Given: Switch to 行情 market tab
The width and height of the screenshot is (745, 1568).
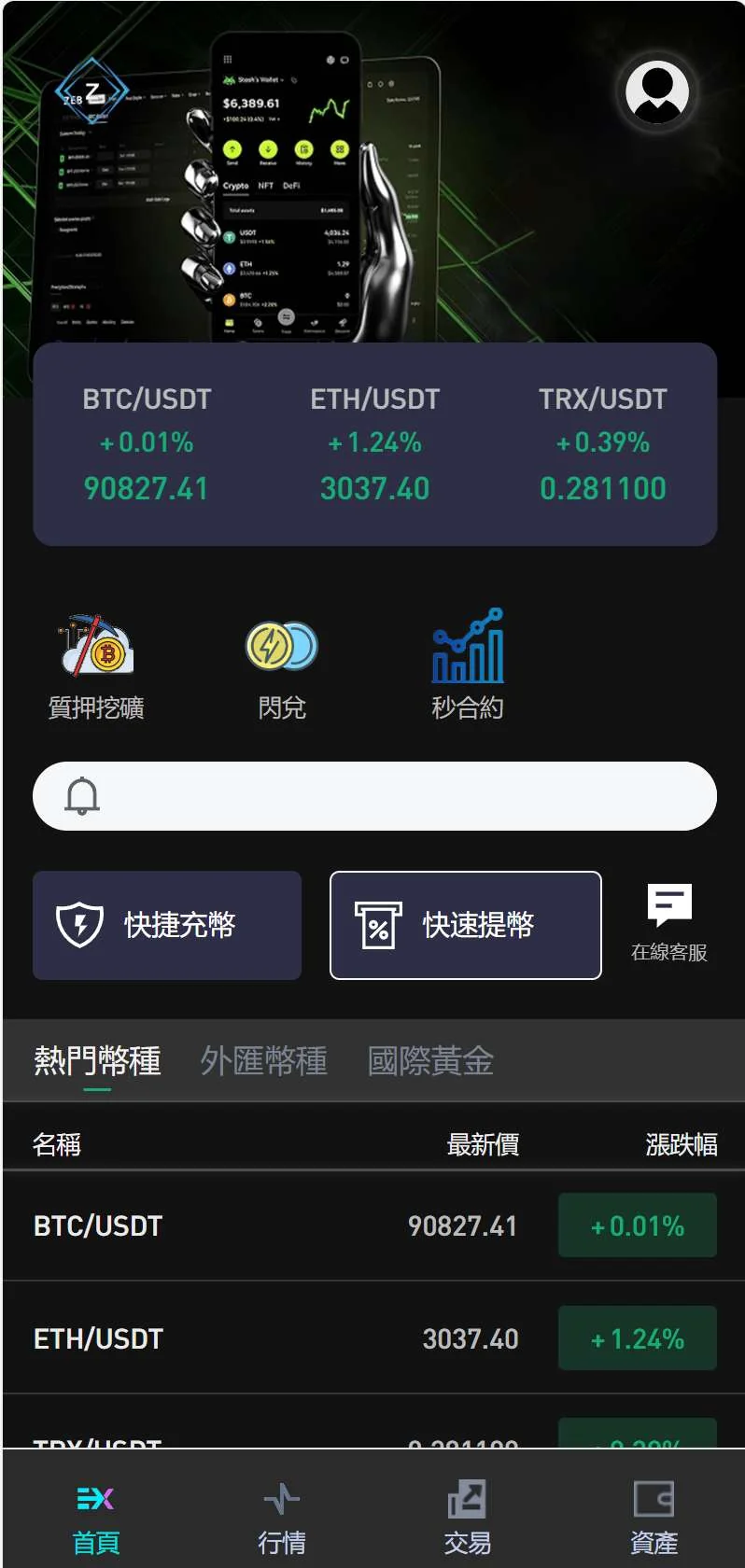Looking at the screenshot, I should 281,1517.
